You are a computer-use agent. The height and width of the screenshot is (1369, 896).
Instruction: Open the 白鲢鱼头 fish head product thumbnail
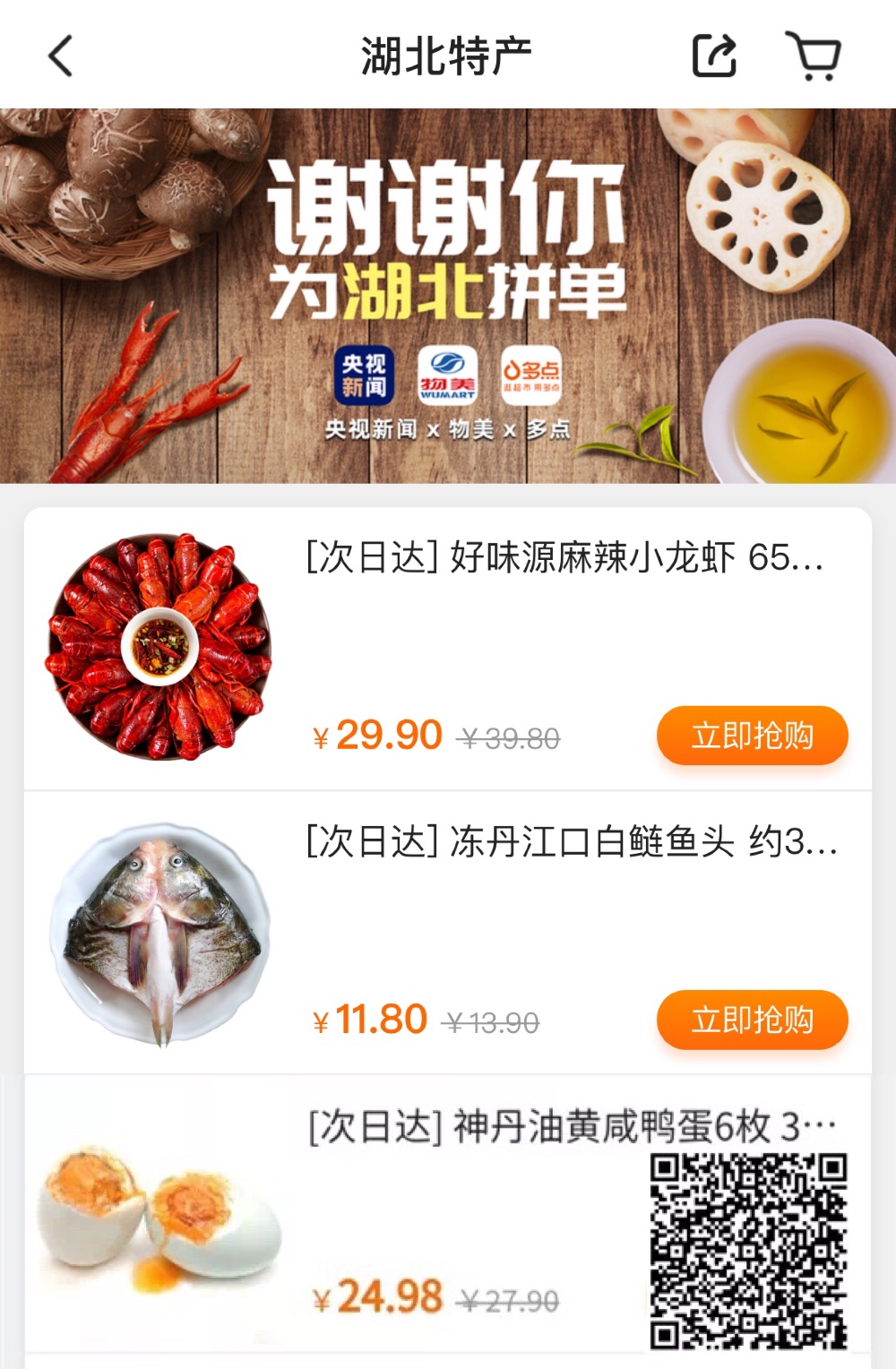click(157, 933)
